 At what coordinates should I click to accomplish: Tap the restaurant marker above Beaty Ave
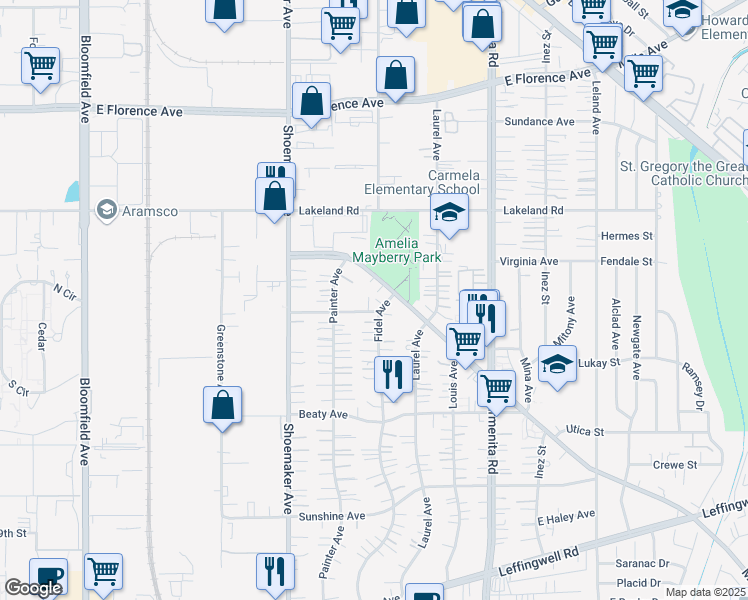(392, 375)
